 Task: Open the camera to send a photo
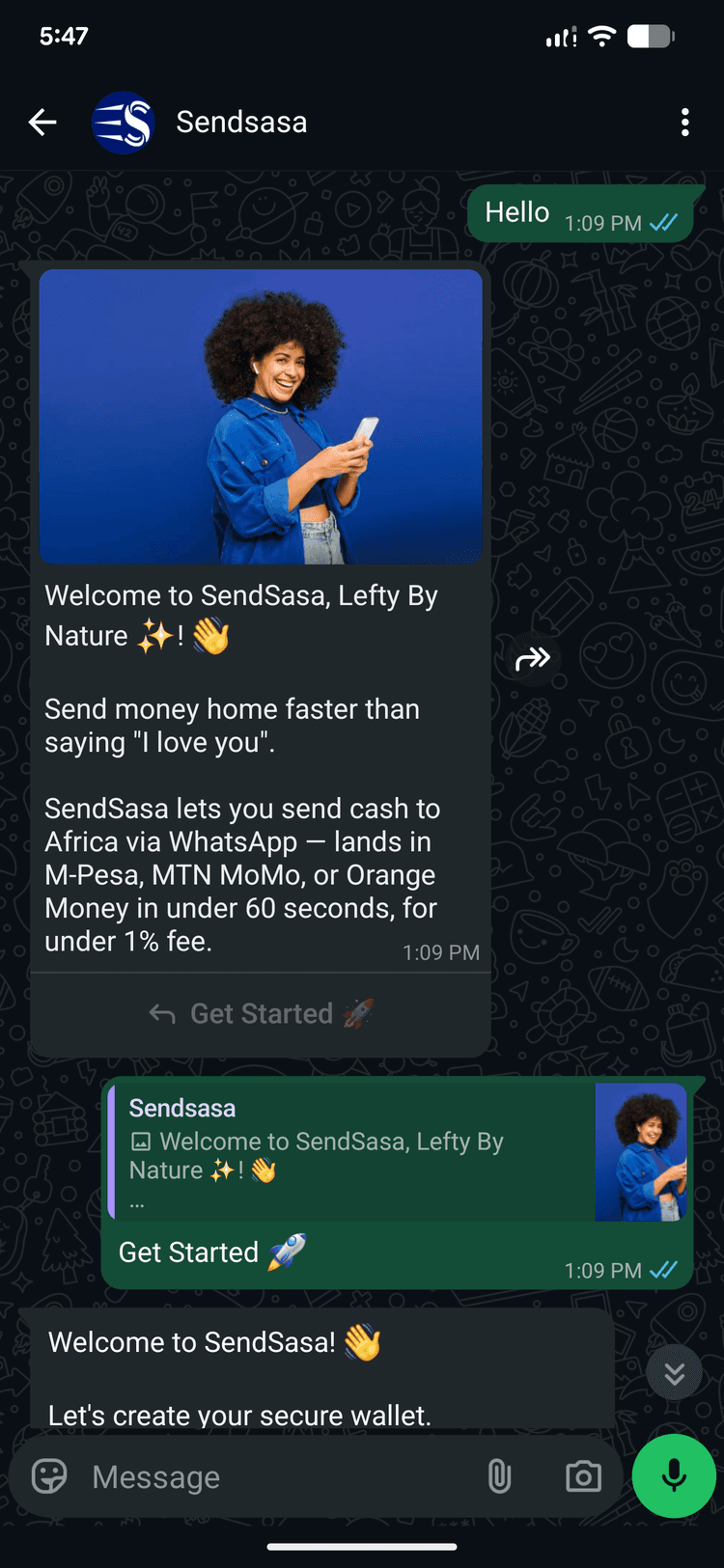583,1476
